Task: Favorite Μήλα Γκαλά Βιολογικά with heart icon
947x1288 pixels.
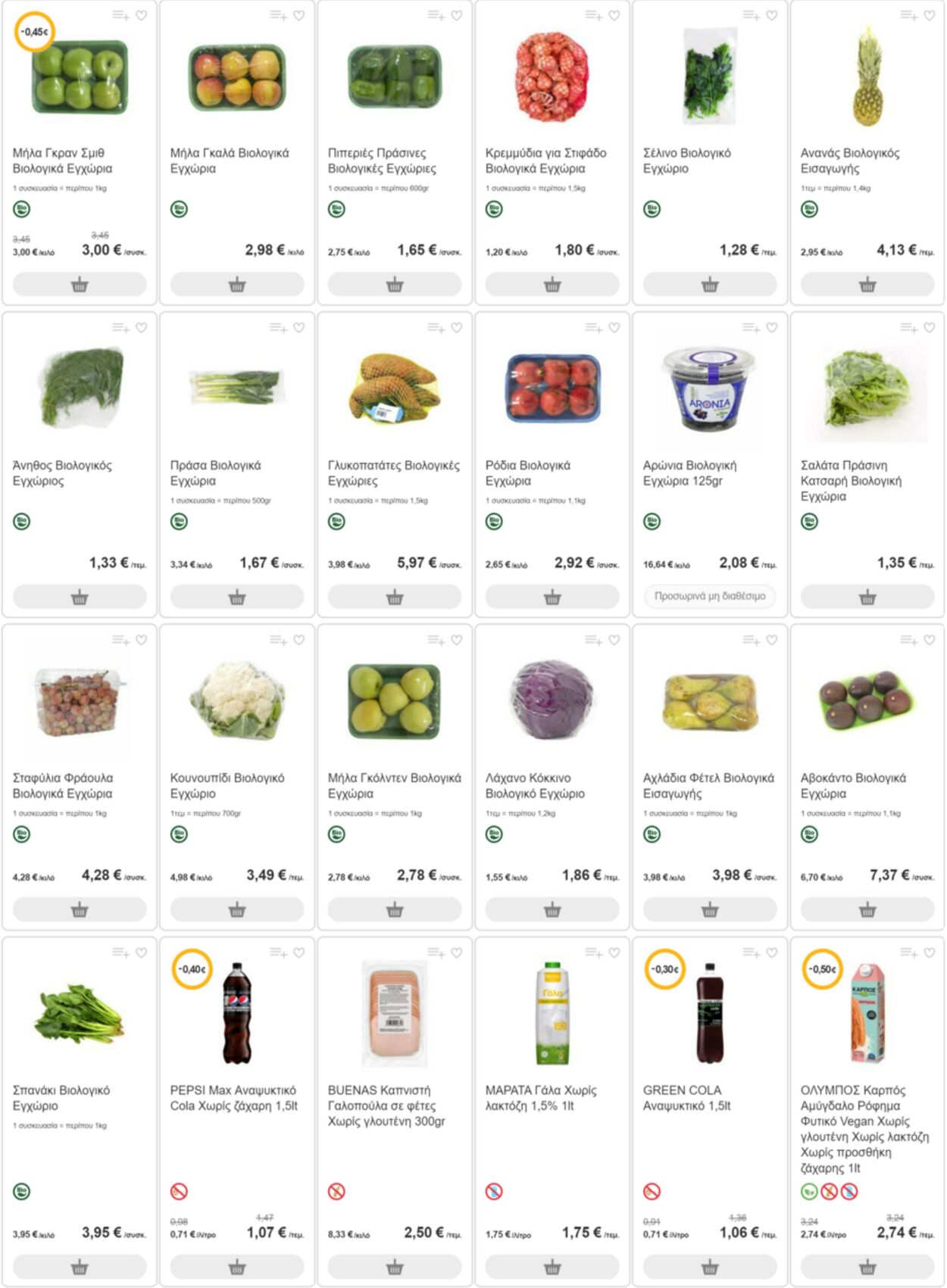Action: [x=299, y=15]
